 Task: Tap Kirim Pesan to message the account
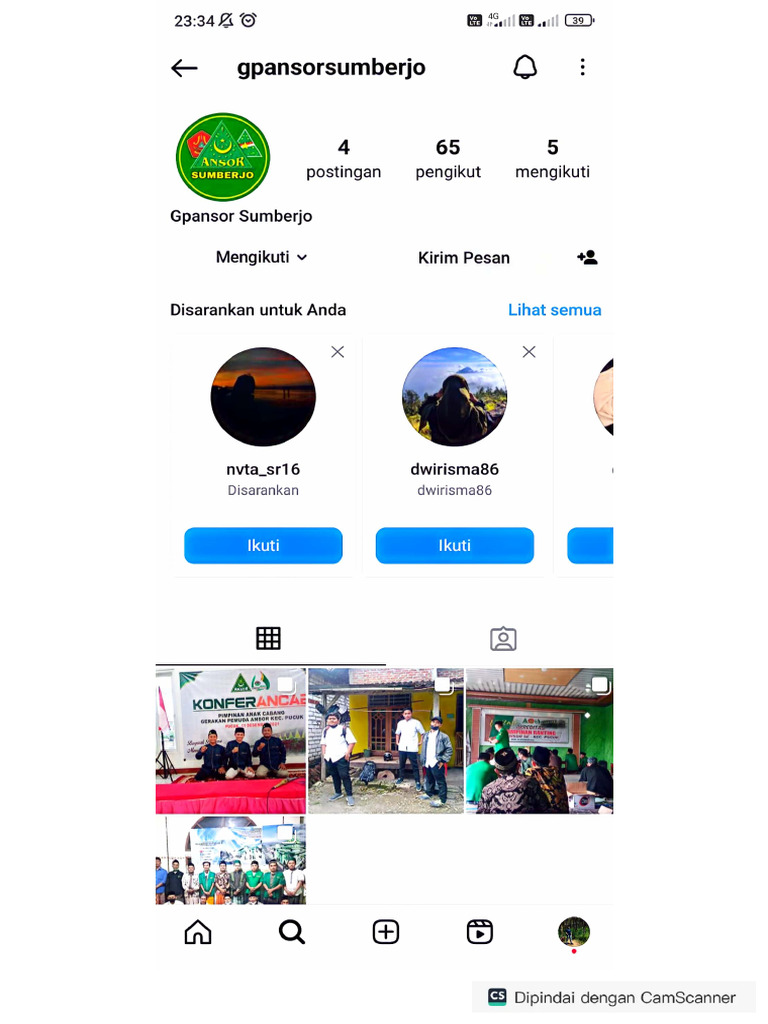coord(464,258)
